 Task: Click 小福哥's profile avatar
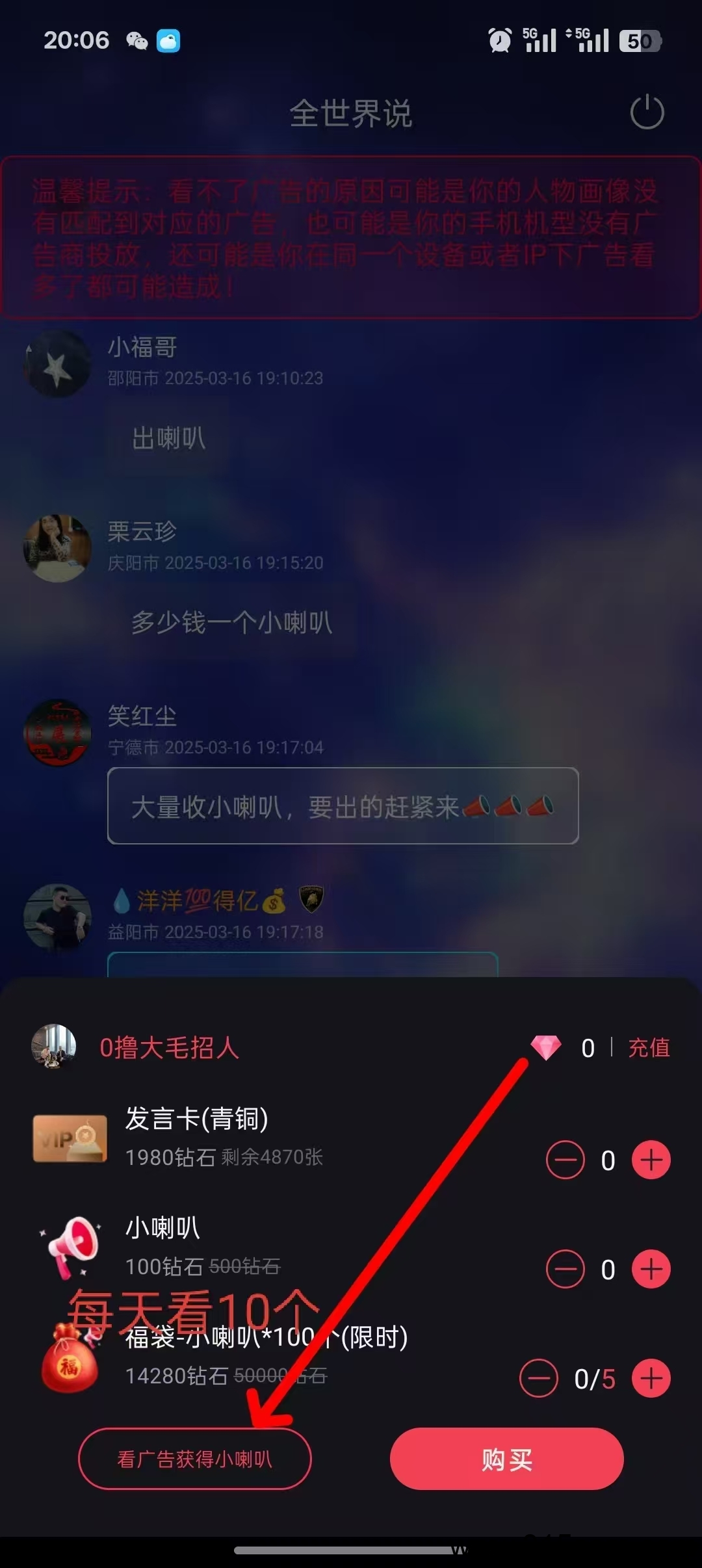(x=57, y=365)
